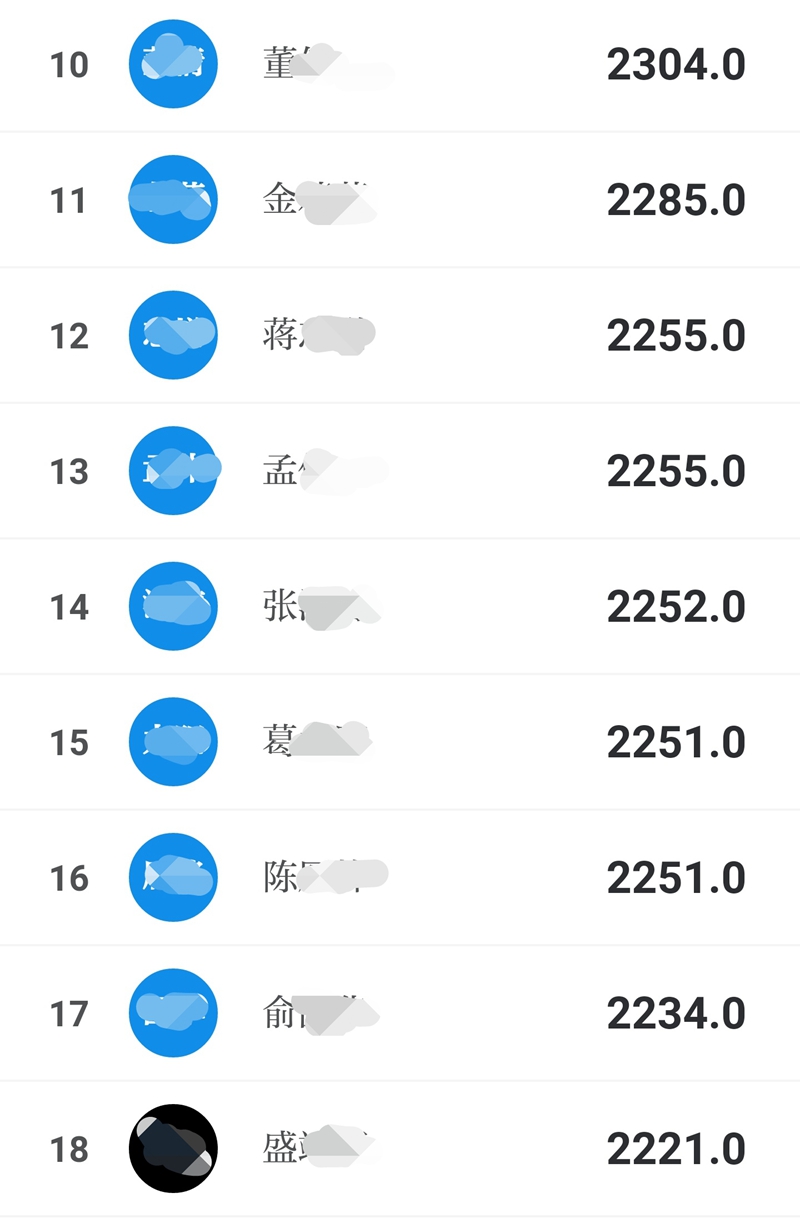Click the score 2221.0 beside user 盛
800x1218 pixels.
pyautogui.click(x=678, y=1148)
